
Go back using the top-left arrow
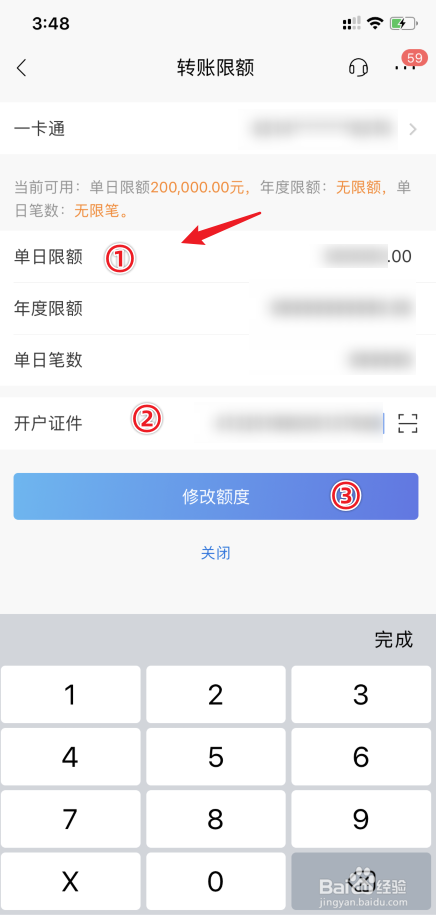click(x=22, y=68)
